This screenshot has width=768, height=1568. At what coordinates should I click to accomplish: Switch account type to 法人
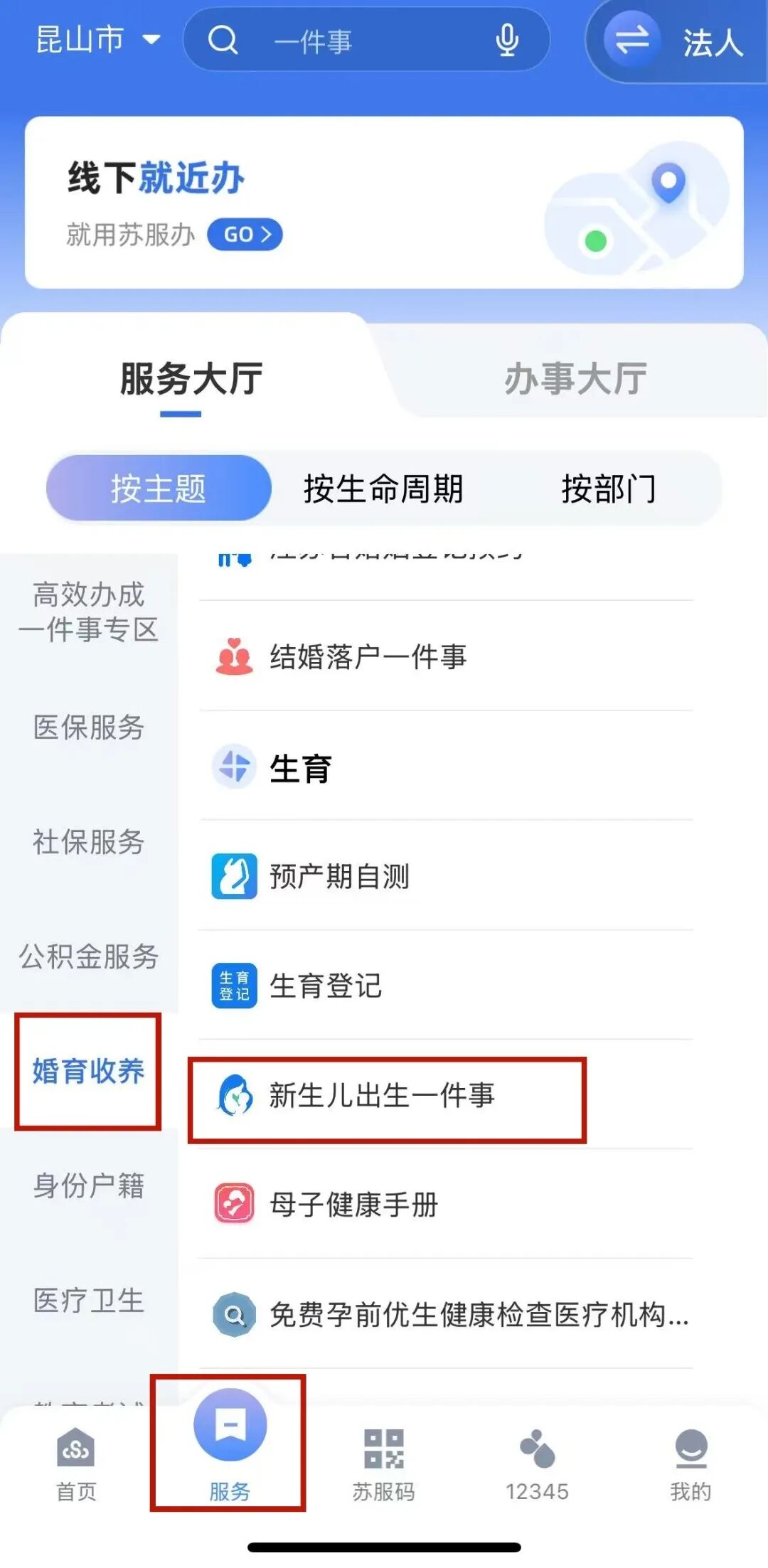coord(676,41)
